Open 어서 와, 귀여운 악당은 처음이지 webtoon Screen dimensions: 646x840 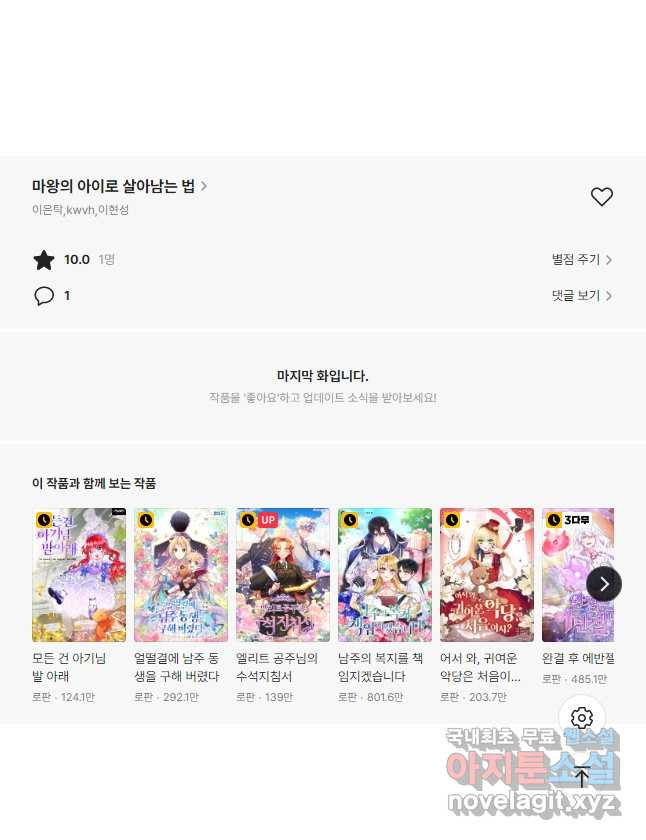[487, 575]
